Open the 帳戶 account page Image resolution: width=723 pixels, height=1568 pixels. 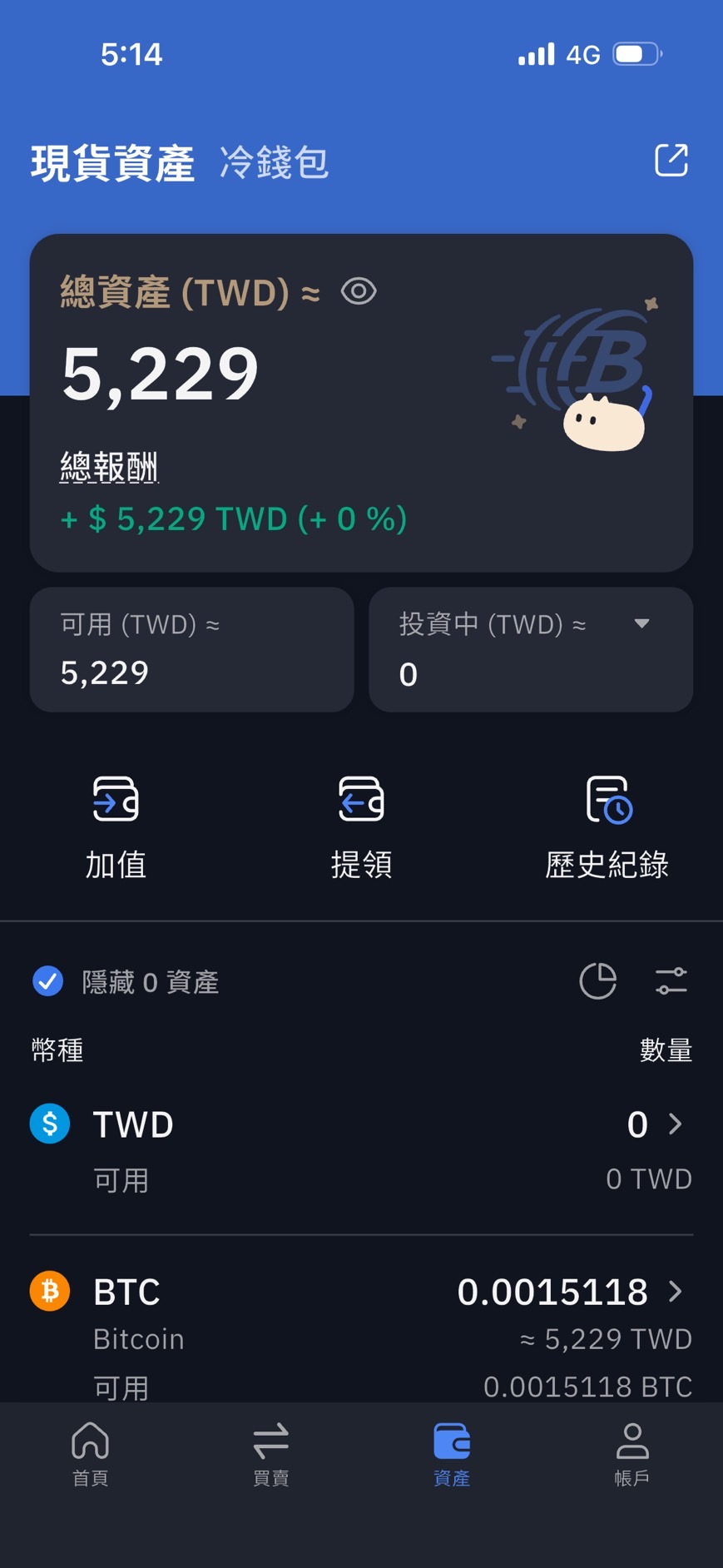coord(632,1452)
